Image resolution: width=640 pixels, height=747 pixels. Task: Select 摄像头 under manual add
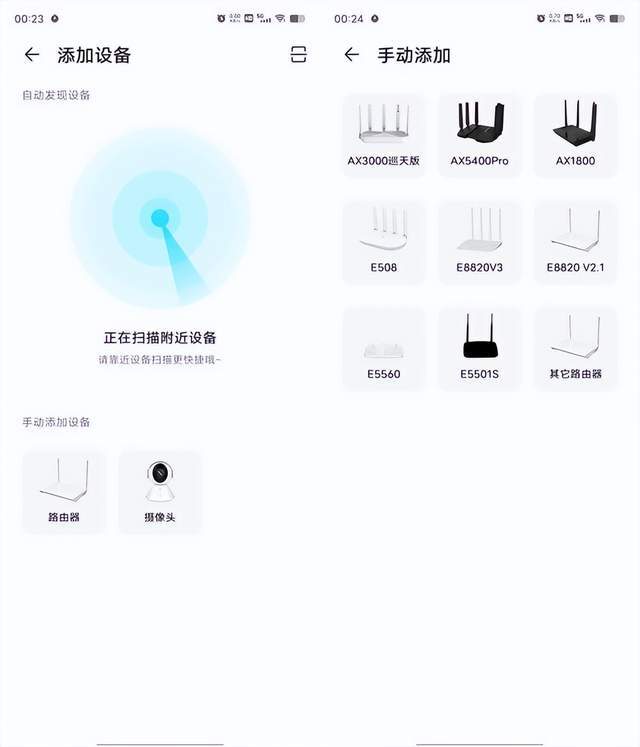(x=160, y=491)
